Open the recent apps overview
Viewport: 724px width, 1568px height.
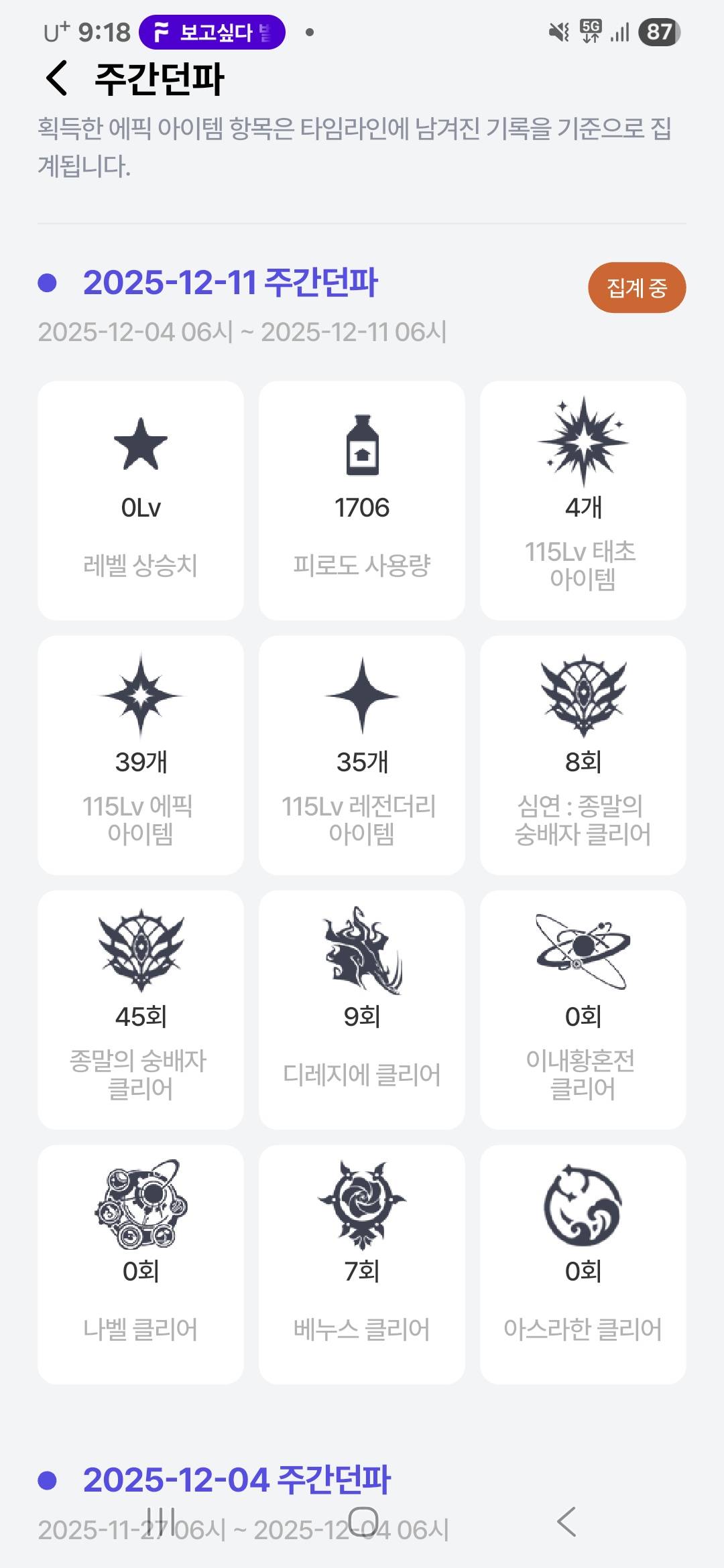161,1521
